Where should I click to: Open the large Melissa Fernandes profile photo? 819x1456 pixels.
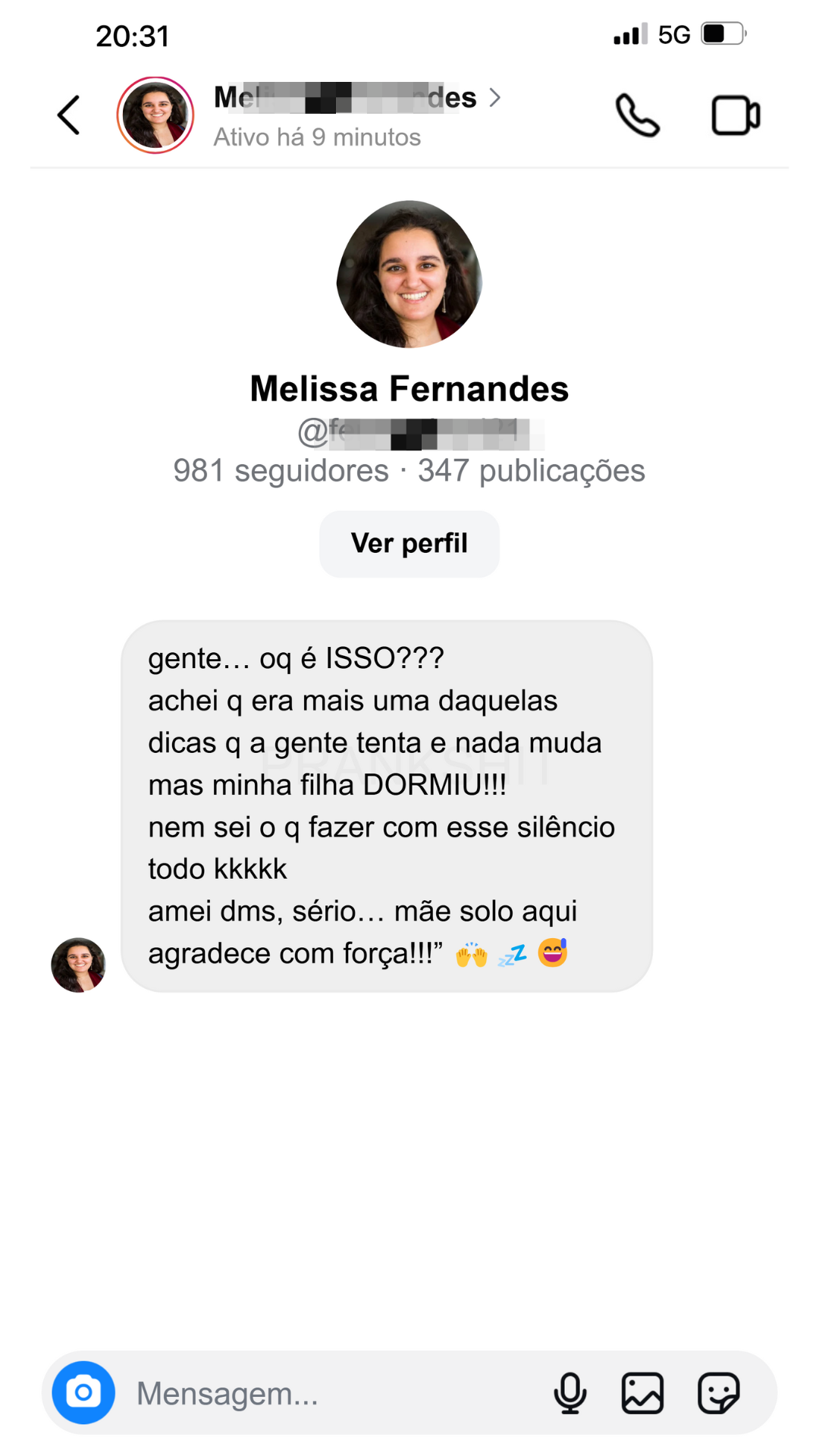point(409,275)
